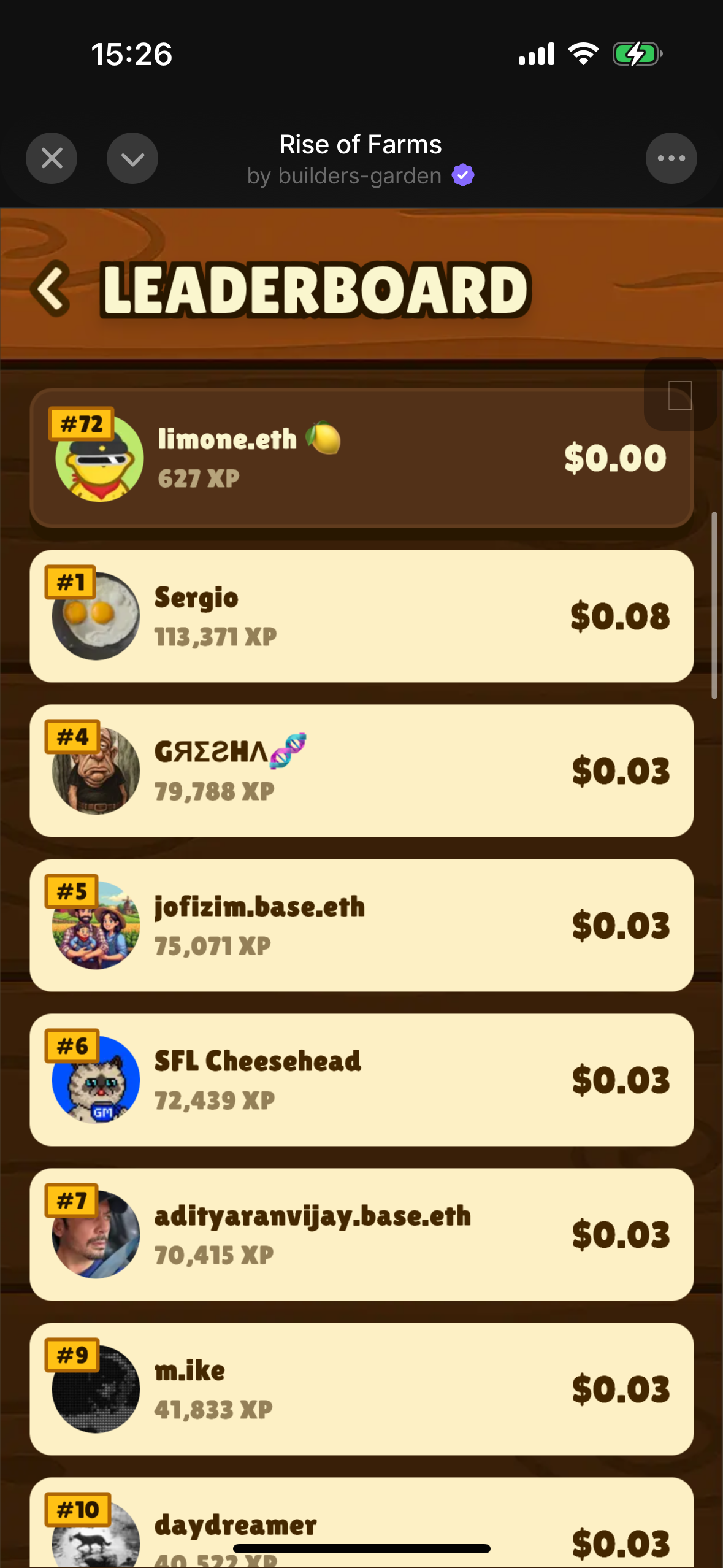Minimize the mini app with the chevron
This screenshot has height=1568, width=723.
coord(132,158)
